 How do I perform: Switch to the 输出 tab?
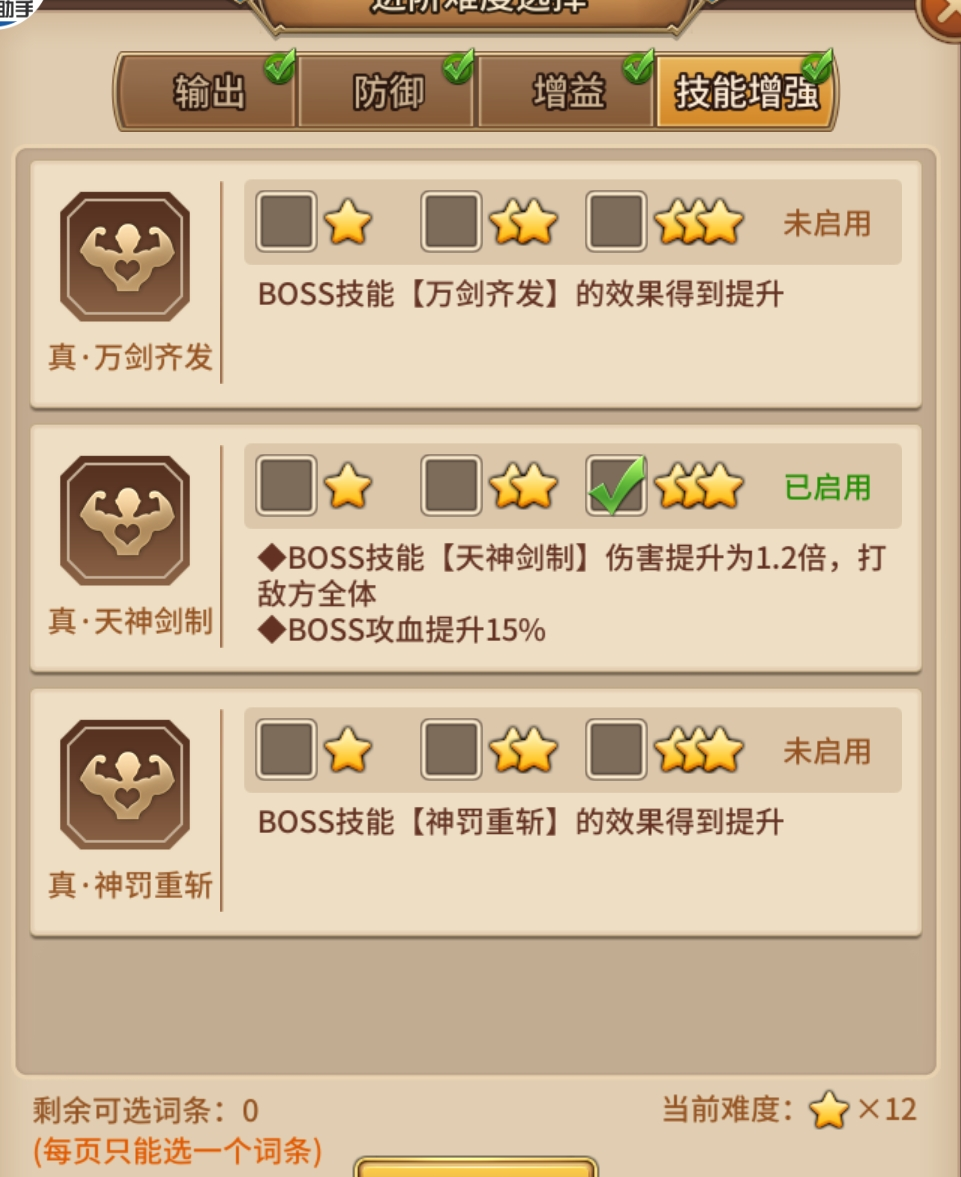tap(207, 93)
